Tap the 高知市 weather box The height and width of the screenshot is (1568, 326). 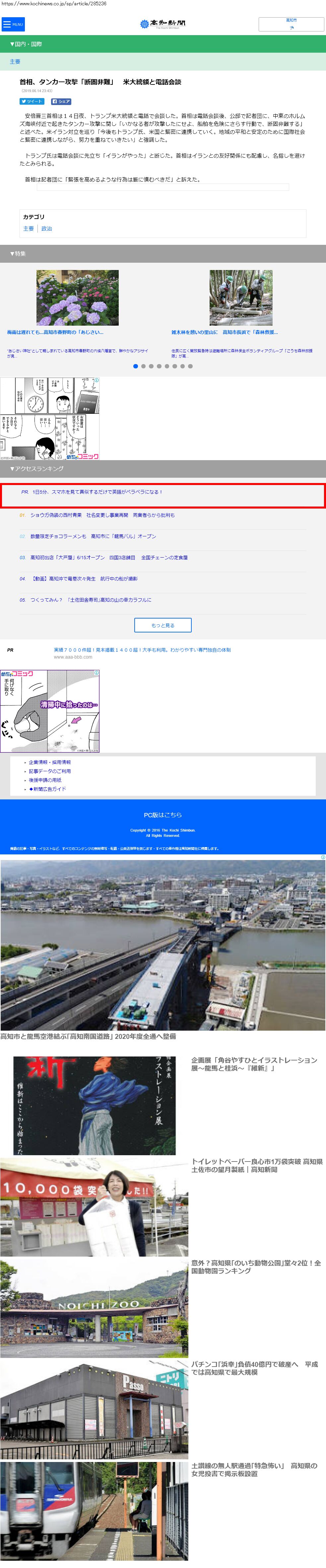[x=291, y=24]
